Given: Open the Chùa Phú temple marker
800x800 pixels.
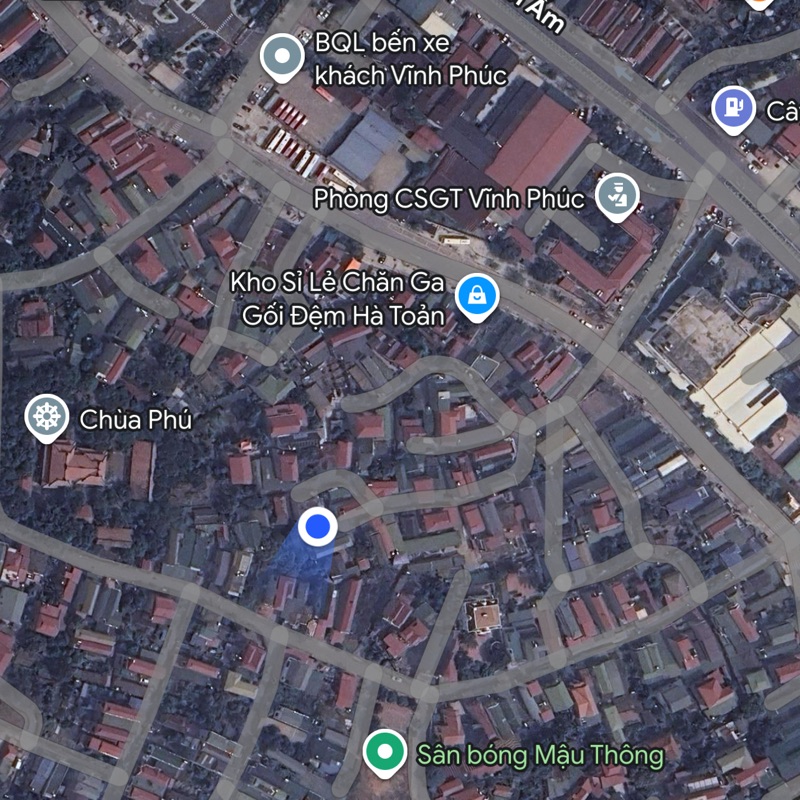Looking at the screenshot, I should pyautogui.click(x=46, y=417).
